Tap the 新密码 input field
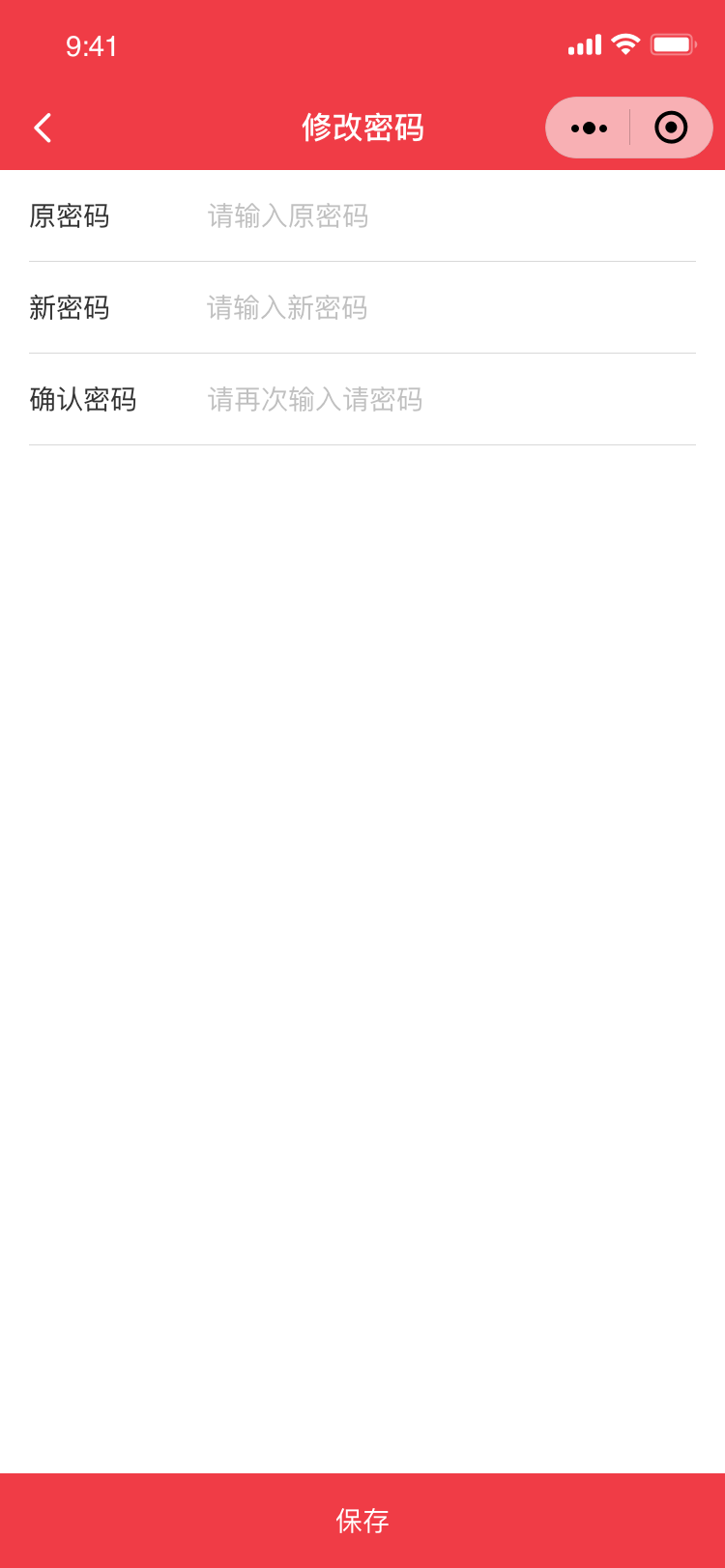Screen dimensions: 725x1568 pos(449,307)
